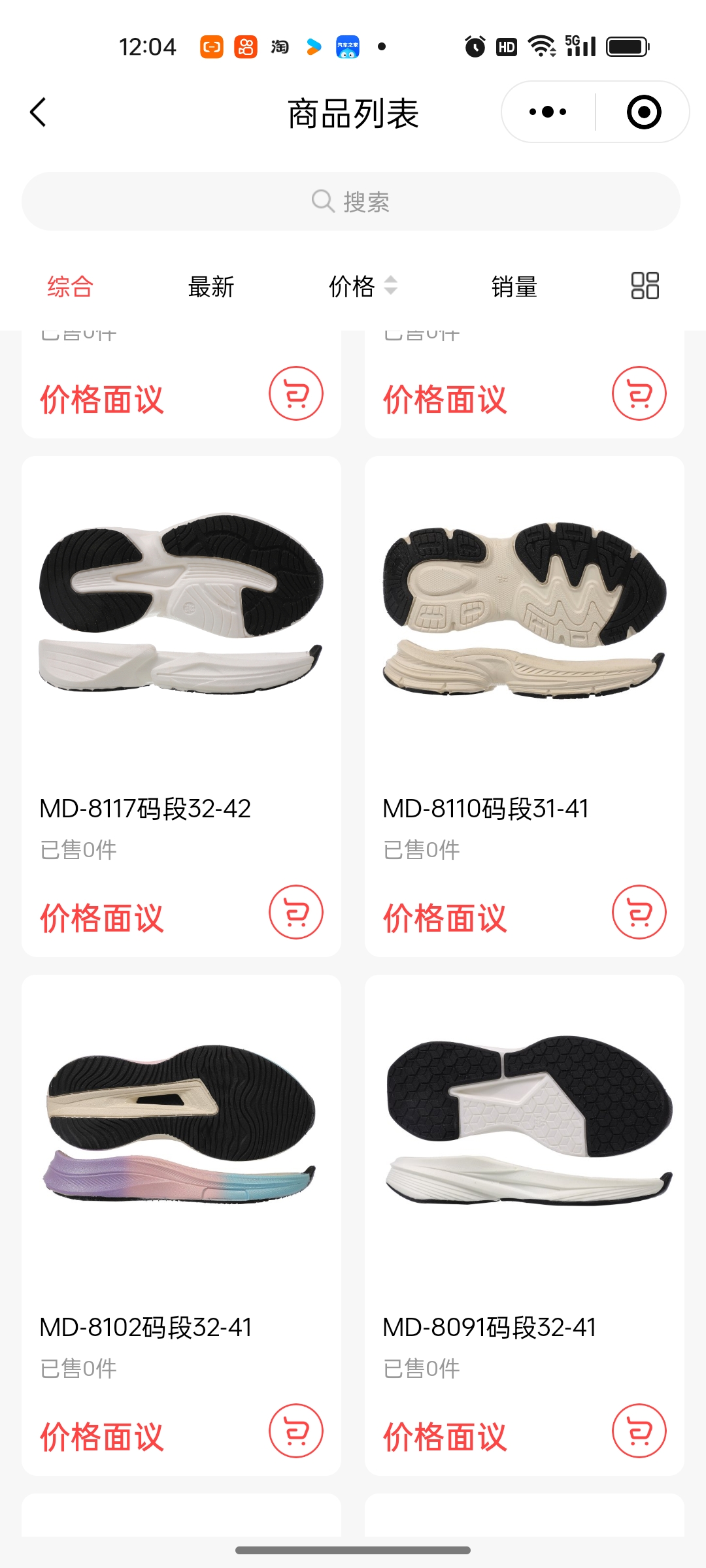The height and width of the screenshot is (1568, 706).
Task: Add MD-8110 to the cart
Action: pyautogui.click(x=639, y=912)
